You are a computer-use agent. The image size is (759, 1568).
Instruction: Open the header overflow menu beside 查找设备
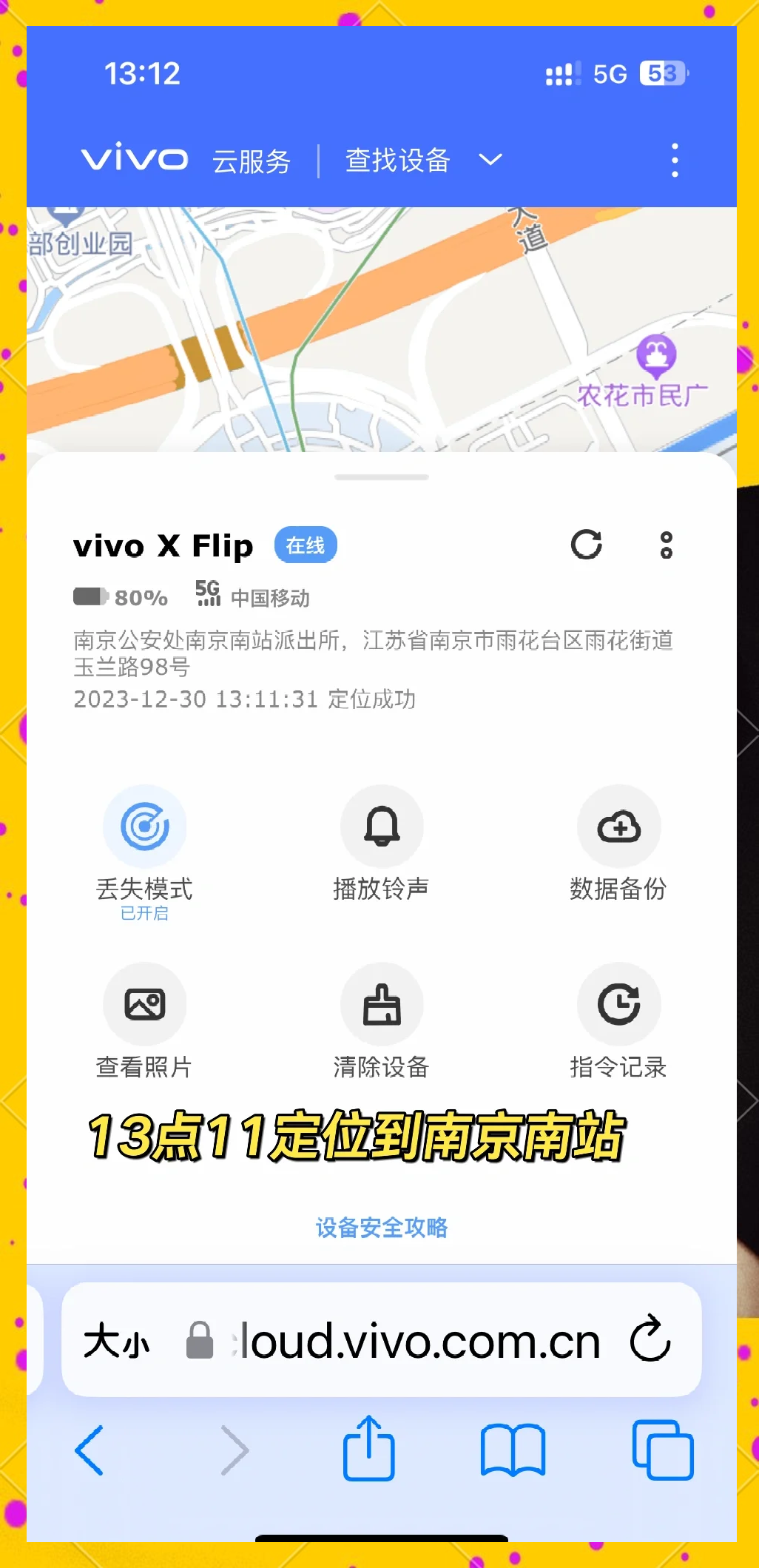point(674,161)
